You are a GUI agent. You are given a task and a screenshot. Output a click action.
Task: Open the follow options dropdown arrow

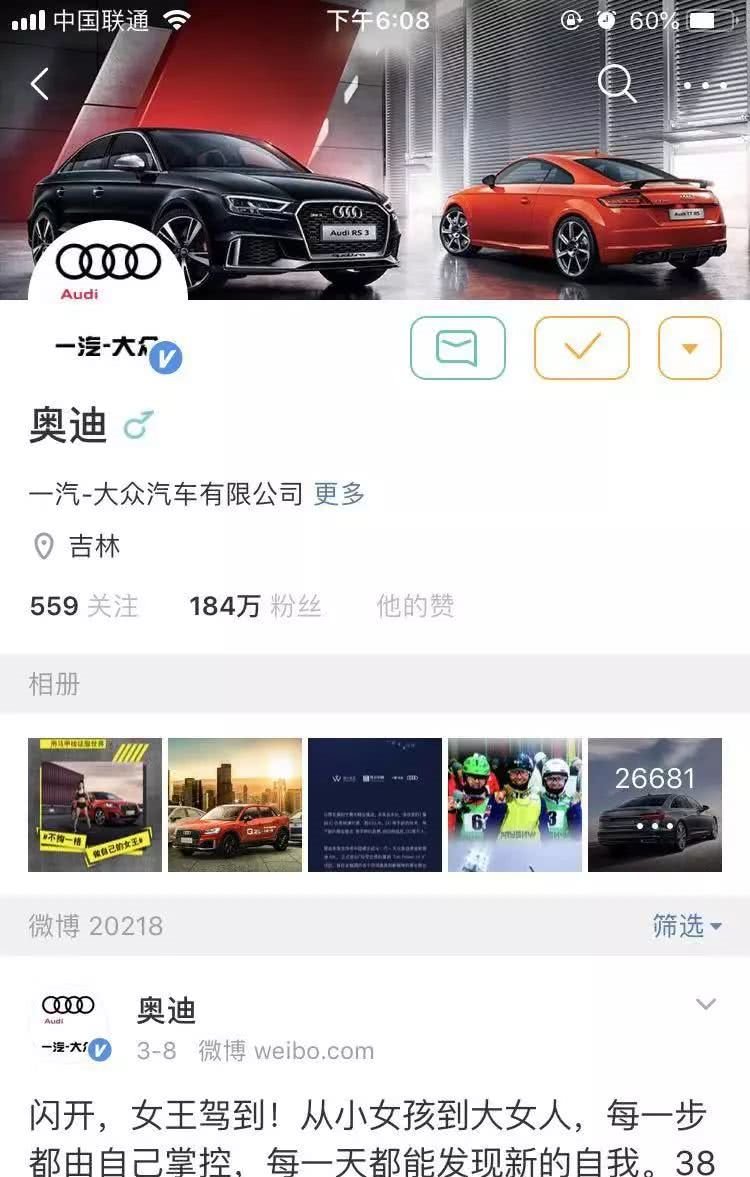(688, 347)
